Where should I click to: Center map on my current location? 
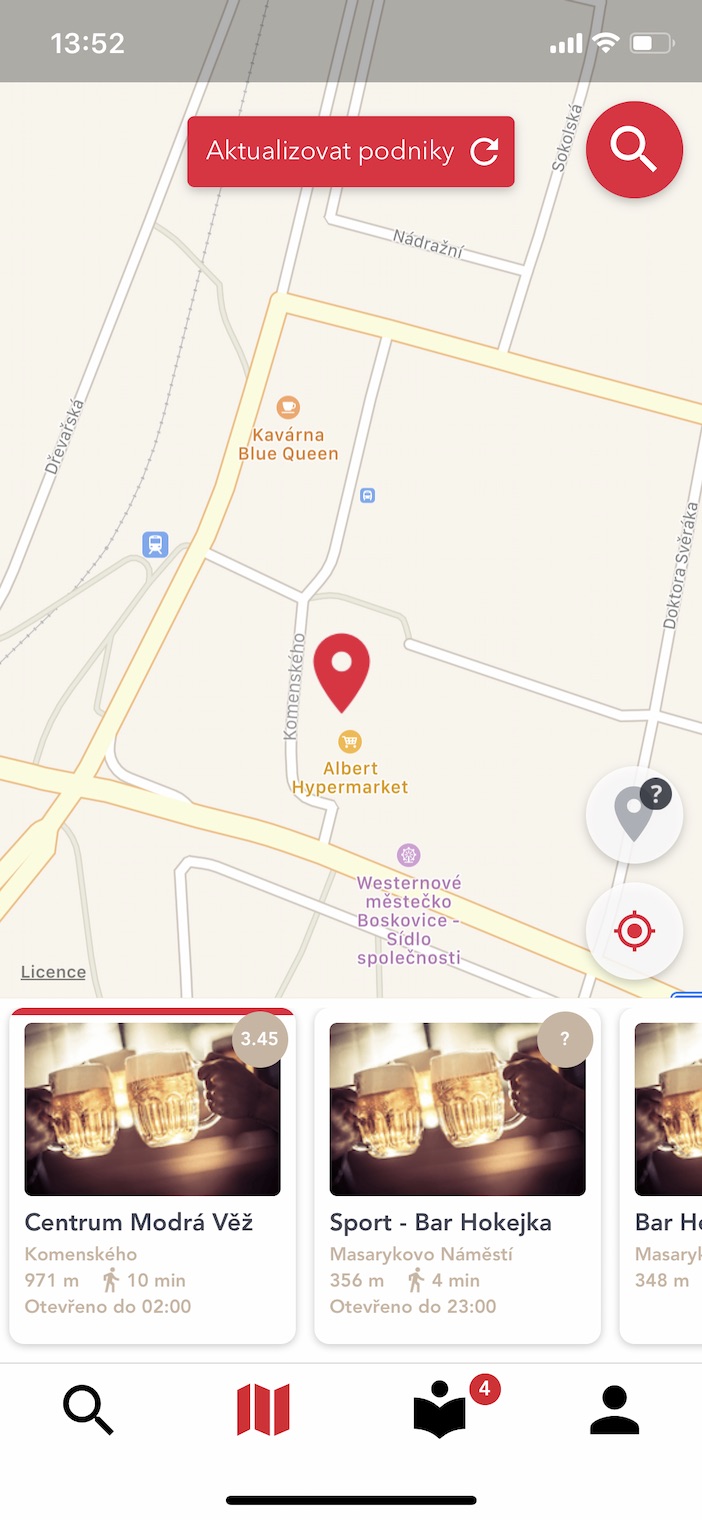(x=634, y=931)
